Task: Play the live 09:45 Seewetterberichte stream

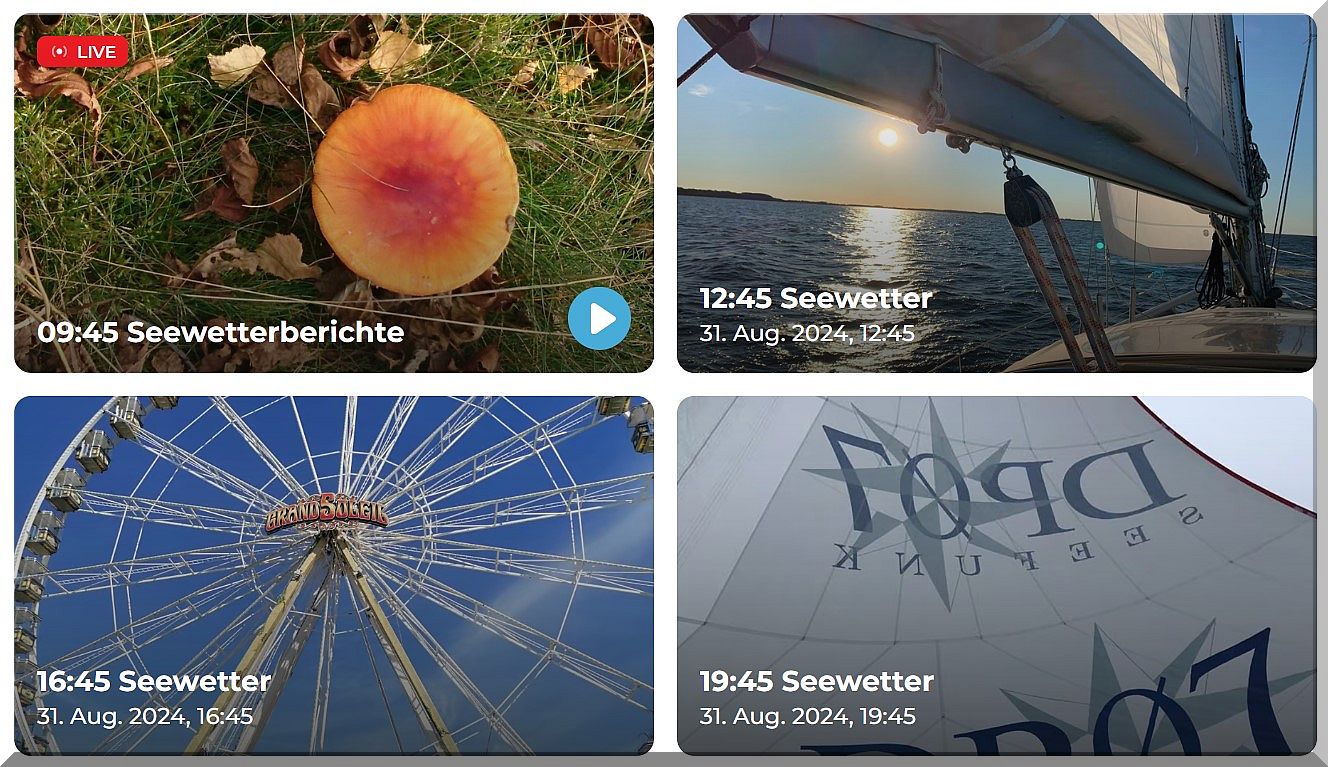Action: coord(599,319)
